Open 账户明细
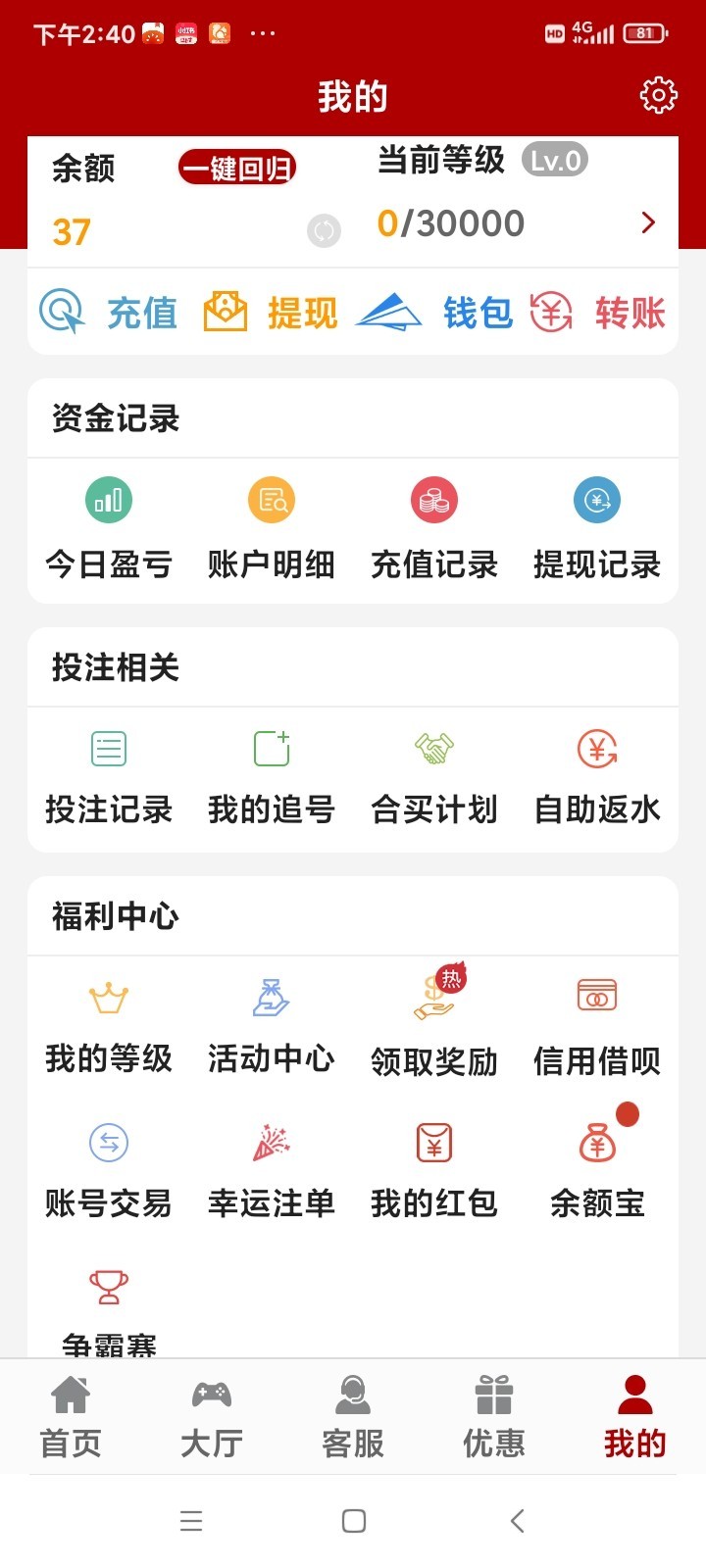 coord(272,529)
